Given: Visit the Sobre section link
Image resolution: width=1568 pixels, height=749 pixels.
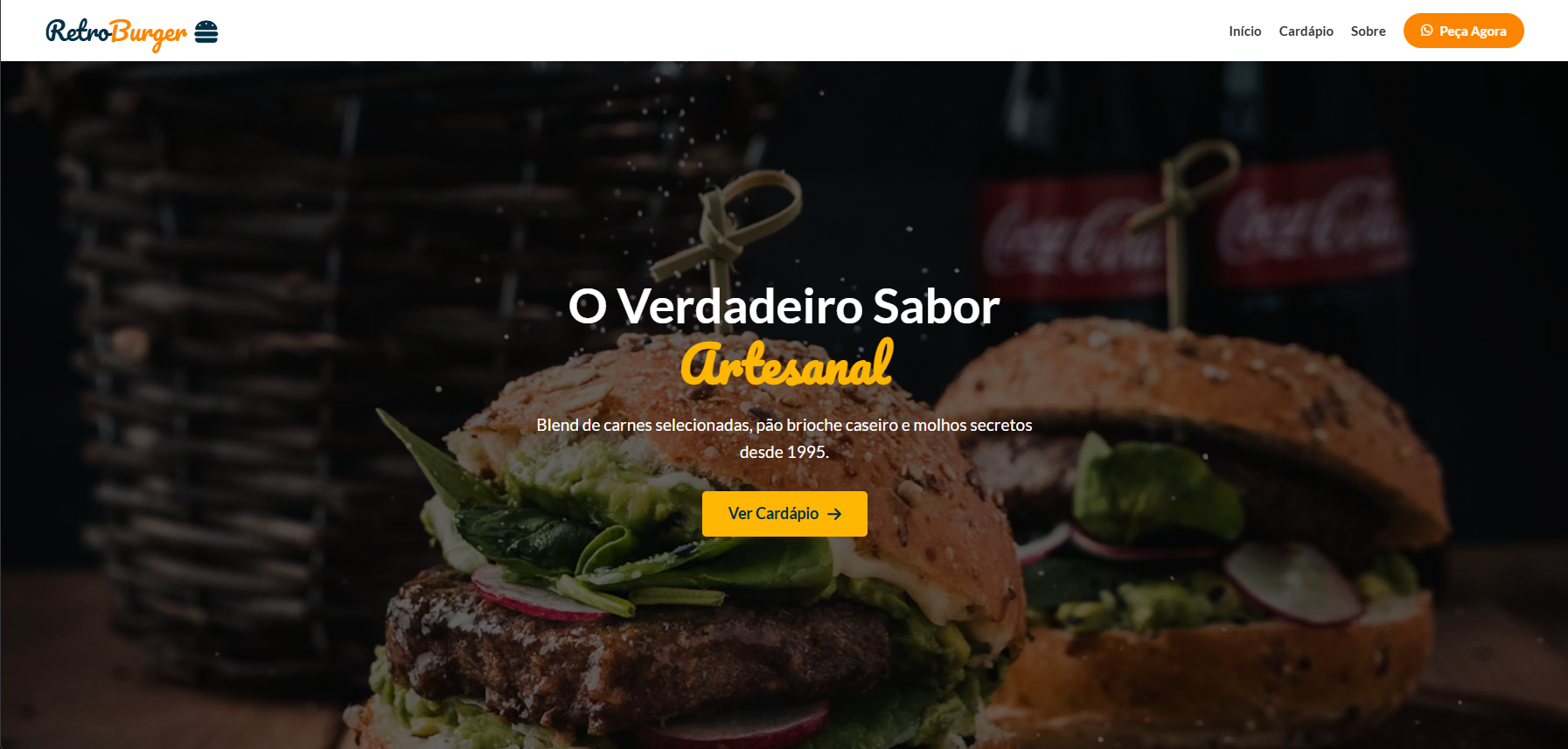Looking at the screenshot, I should (x=1368, y=31).
